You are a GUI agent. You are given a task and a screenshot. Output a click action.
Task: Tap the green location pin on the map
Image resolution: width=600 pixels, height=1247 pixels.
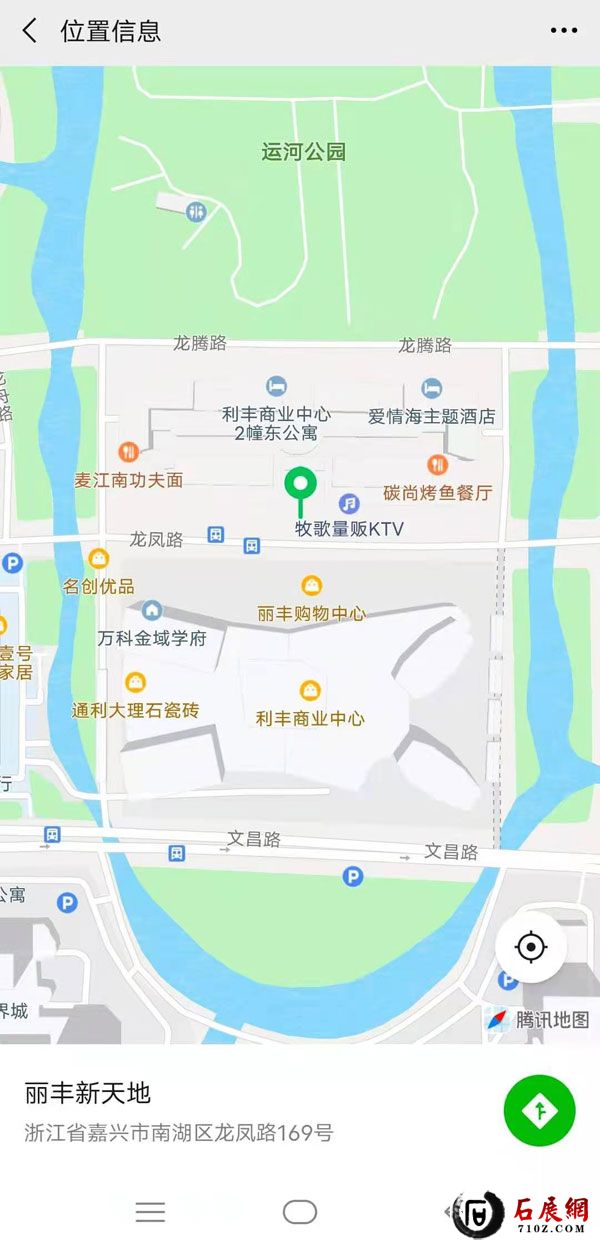click(300, 488)
